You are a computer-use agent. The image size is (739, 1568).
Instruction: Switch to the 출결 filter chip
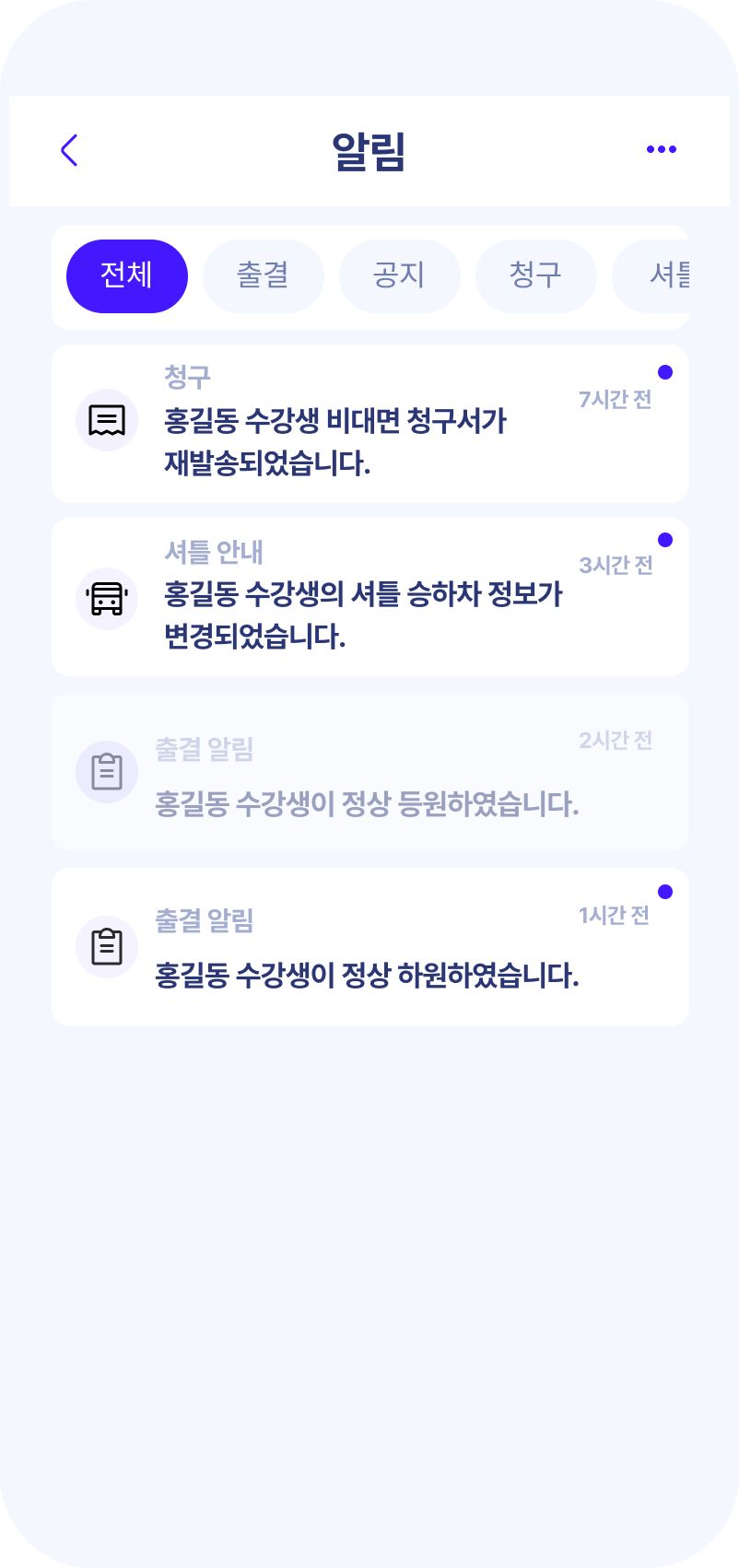[x=264, y=276]
